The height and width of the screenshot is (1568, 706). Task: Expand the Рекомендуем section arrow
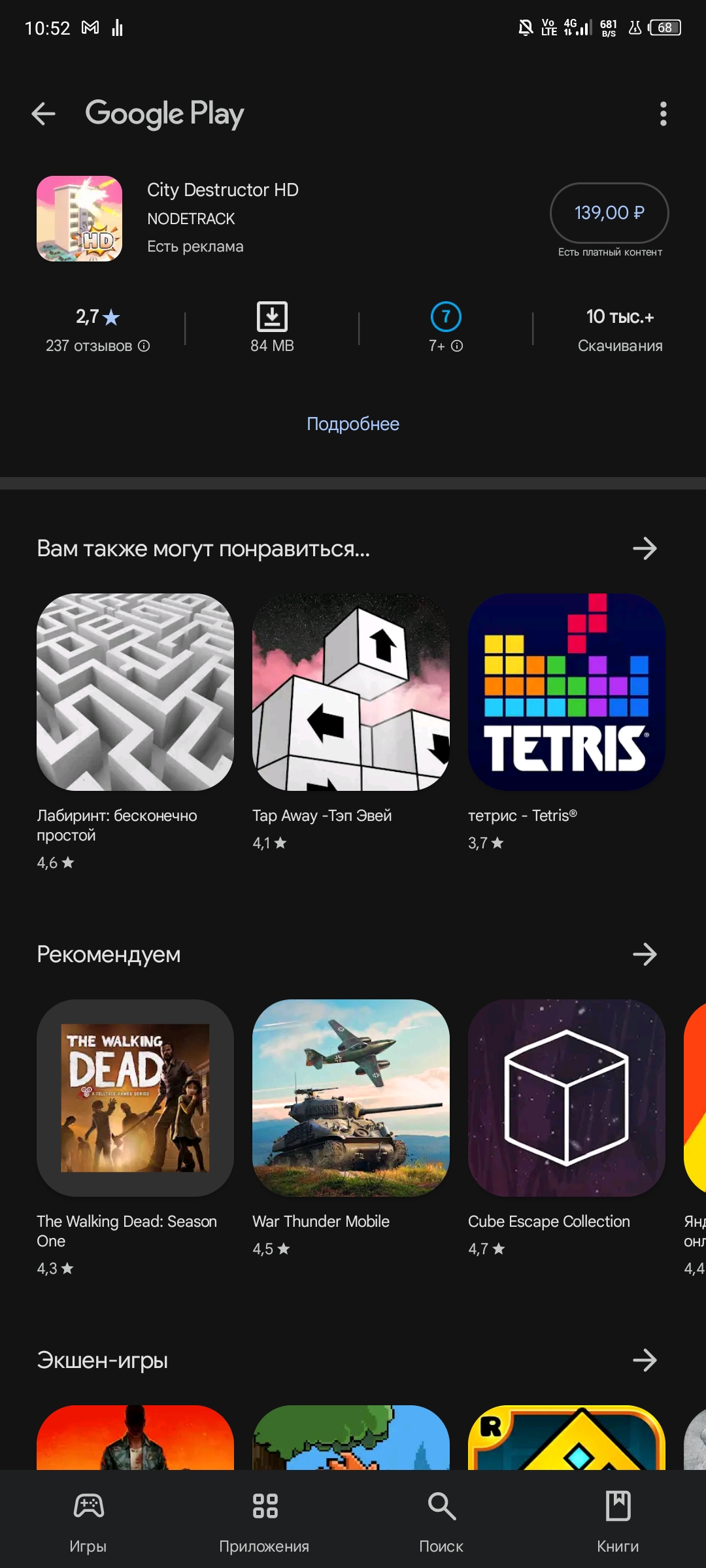pyautogui.click(x=645, y=954)
